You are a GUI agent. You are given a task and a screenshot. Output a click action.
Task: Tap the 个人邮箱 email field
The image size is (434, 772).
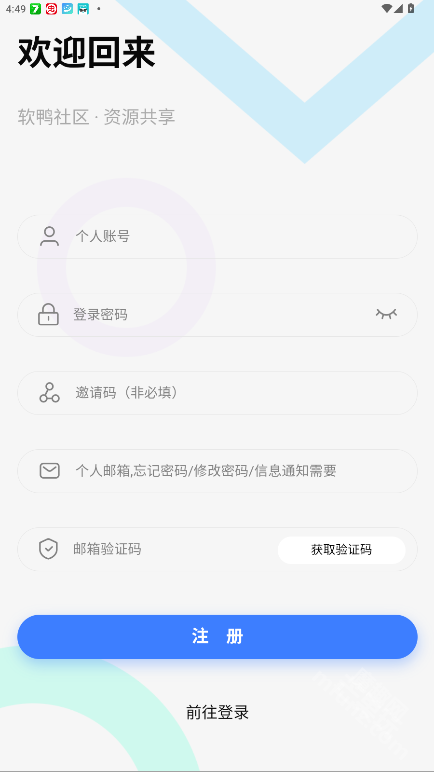point(217,471)
